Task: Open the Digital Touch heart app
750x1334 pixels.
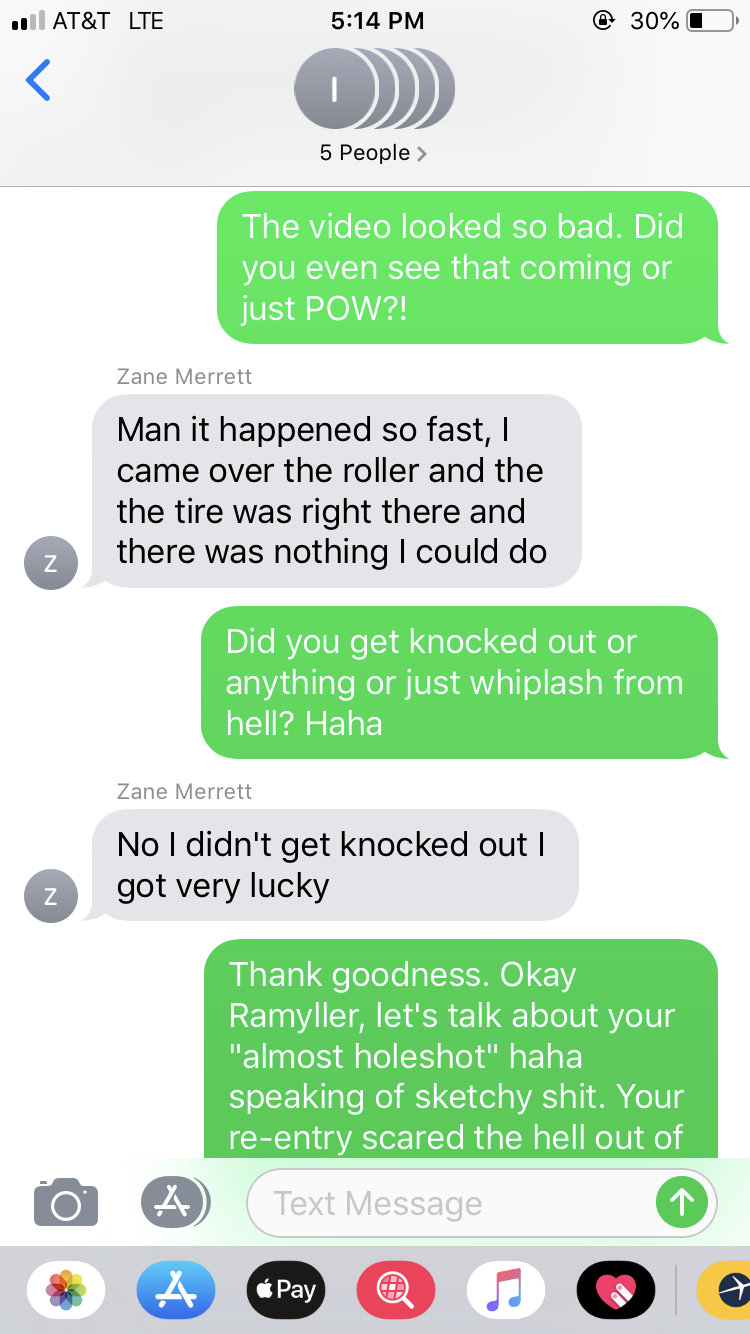Action: pos(616,1289)
